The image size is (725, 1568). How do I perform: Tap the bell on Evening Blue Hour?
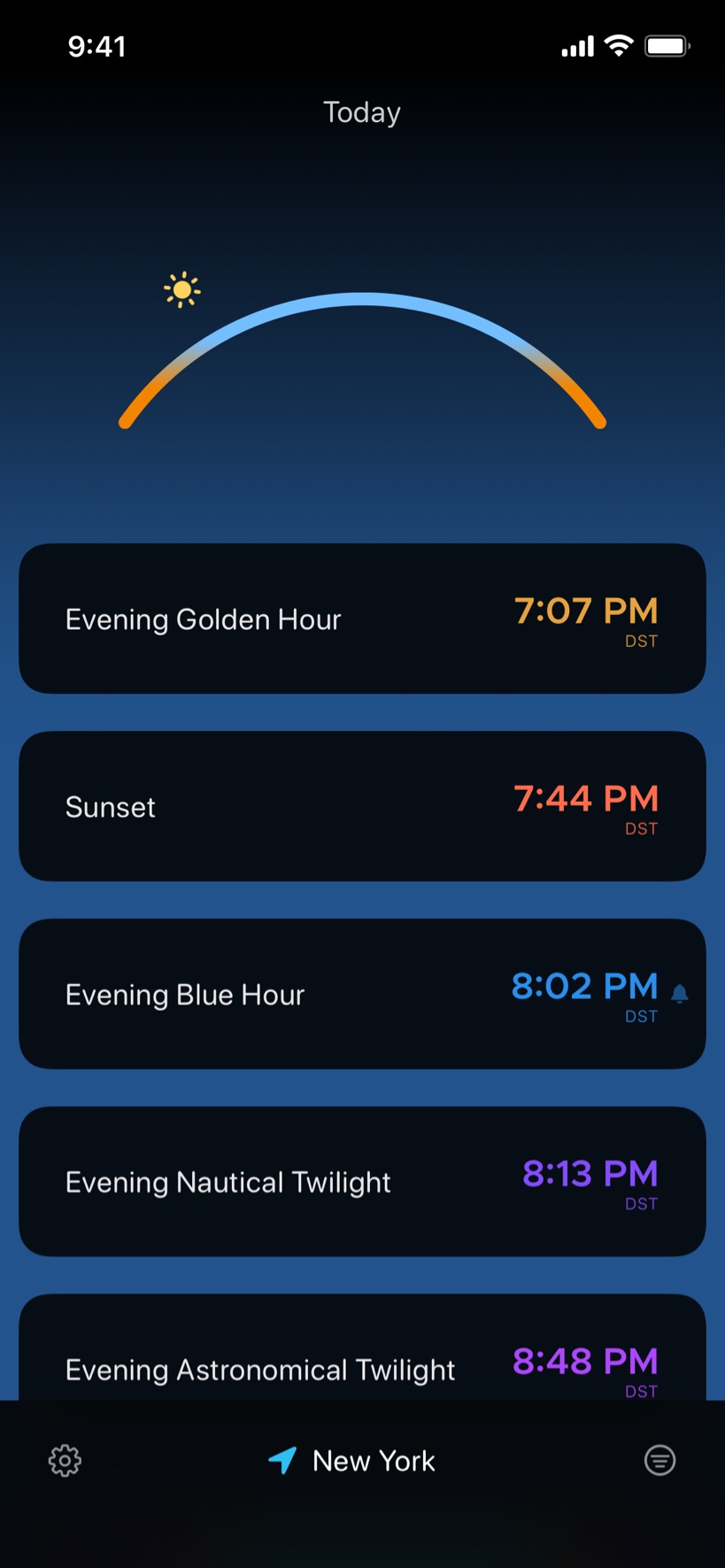pos(680,994)
